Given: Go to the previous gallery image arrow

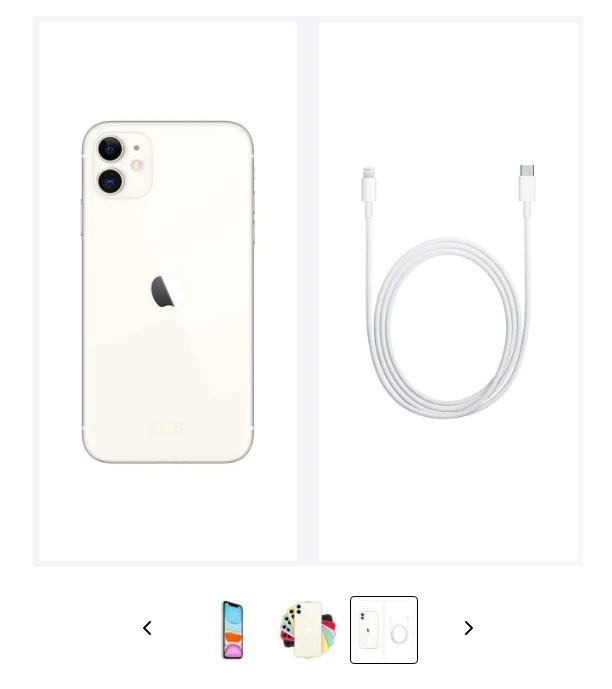Looking at the screenshot, I should pos(147,628).
